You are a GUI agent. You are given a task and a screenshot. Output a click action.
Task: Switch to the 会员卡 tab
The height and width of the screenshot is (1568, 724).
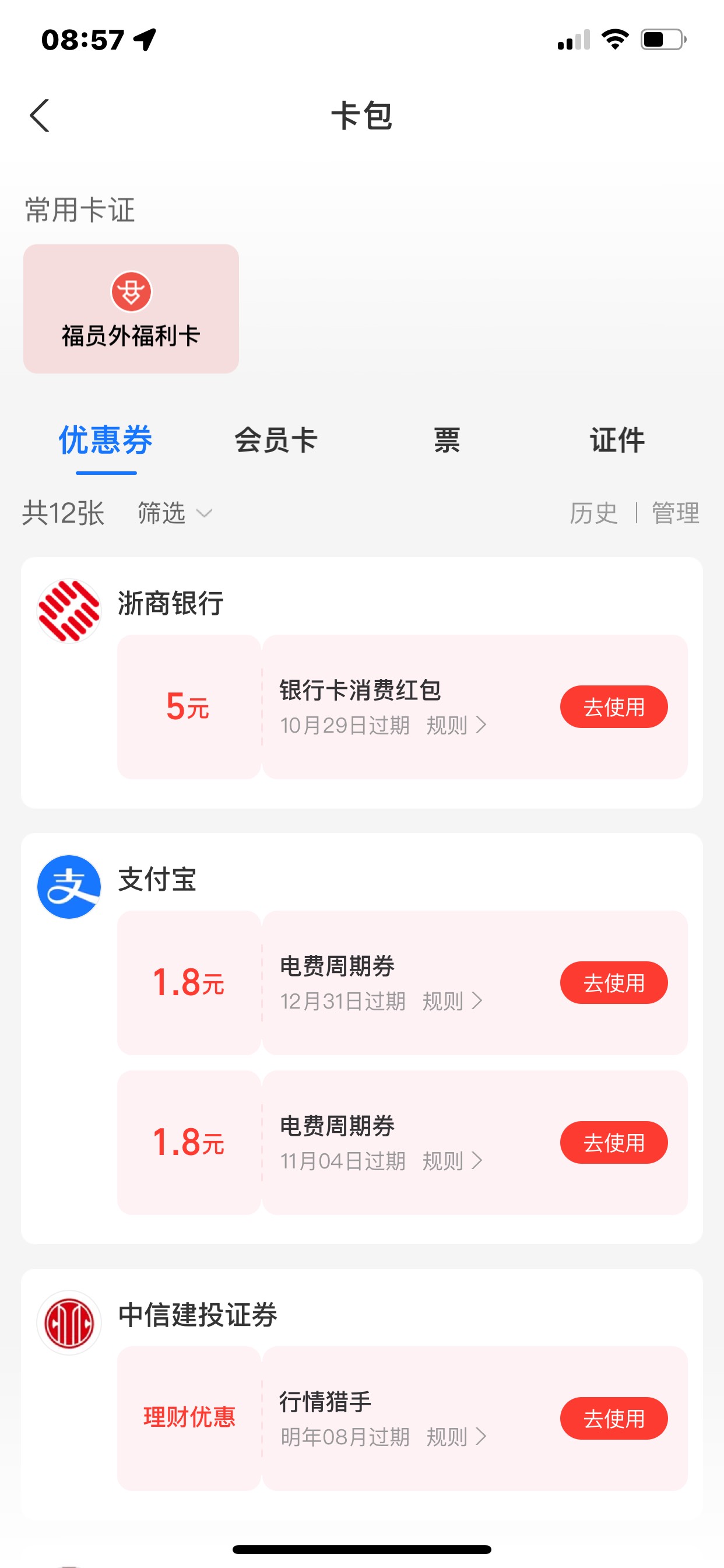coord(276,440)
